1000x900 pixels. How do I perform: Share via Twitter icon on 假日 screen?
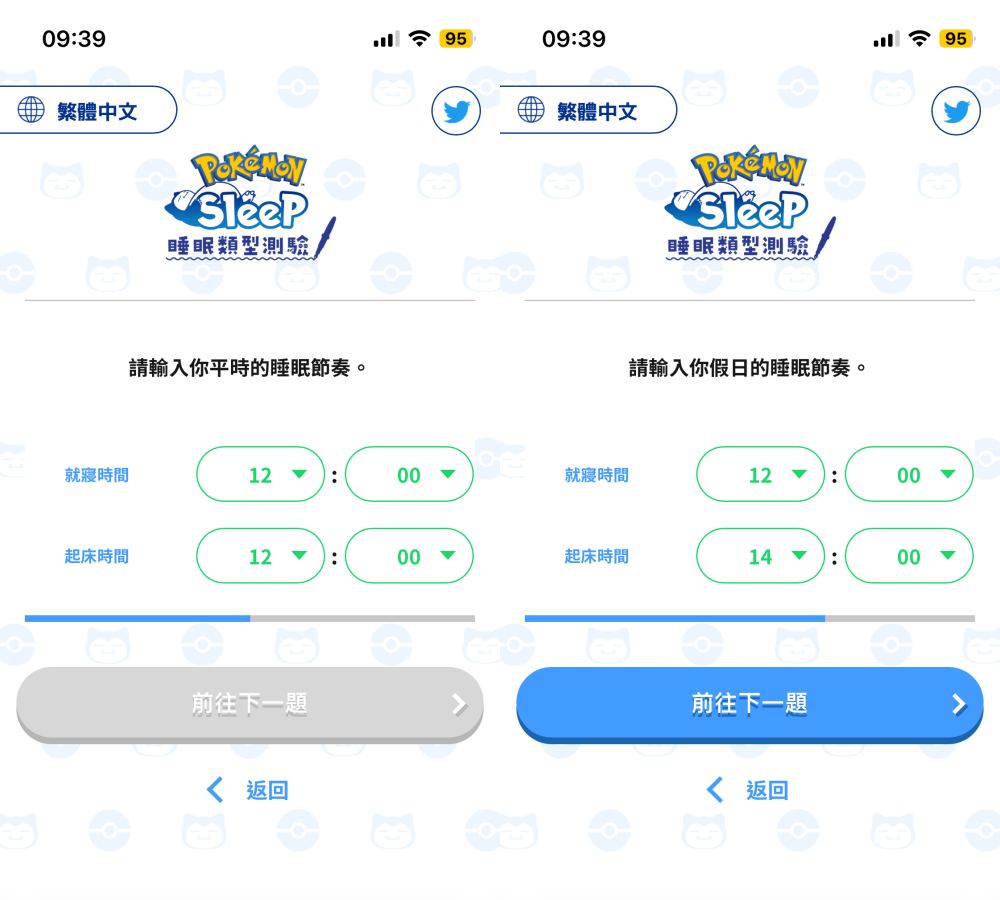click(956, 111)
